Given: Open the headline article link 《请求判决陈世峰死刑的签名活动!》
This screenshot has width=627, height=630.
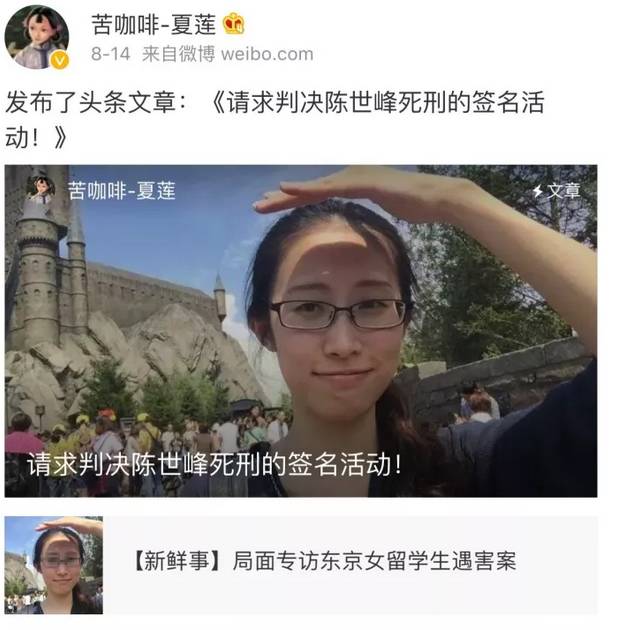Looking at the screenshot, I should 380,104.
